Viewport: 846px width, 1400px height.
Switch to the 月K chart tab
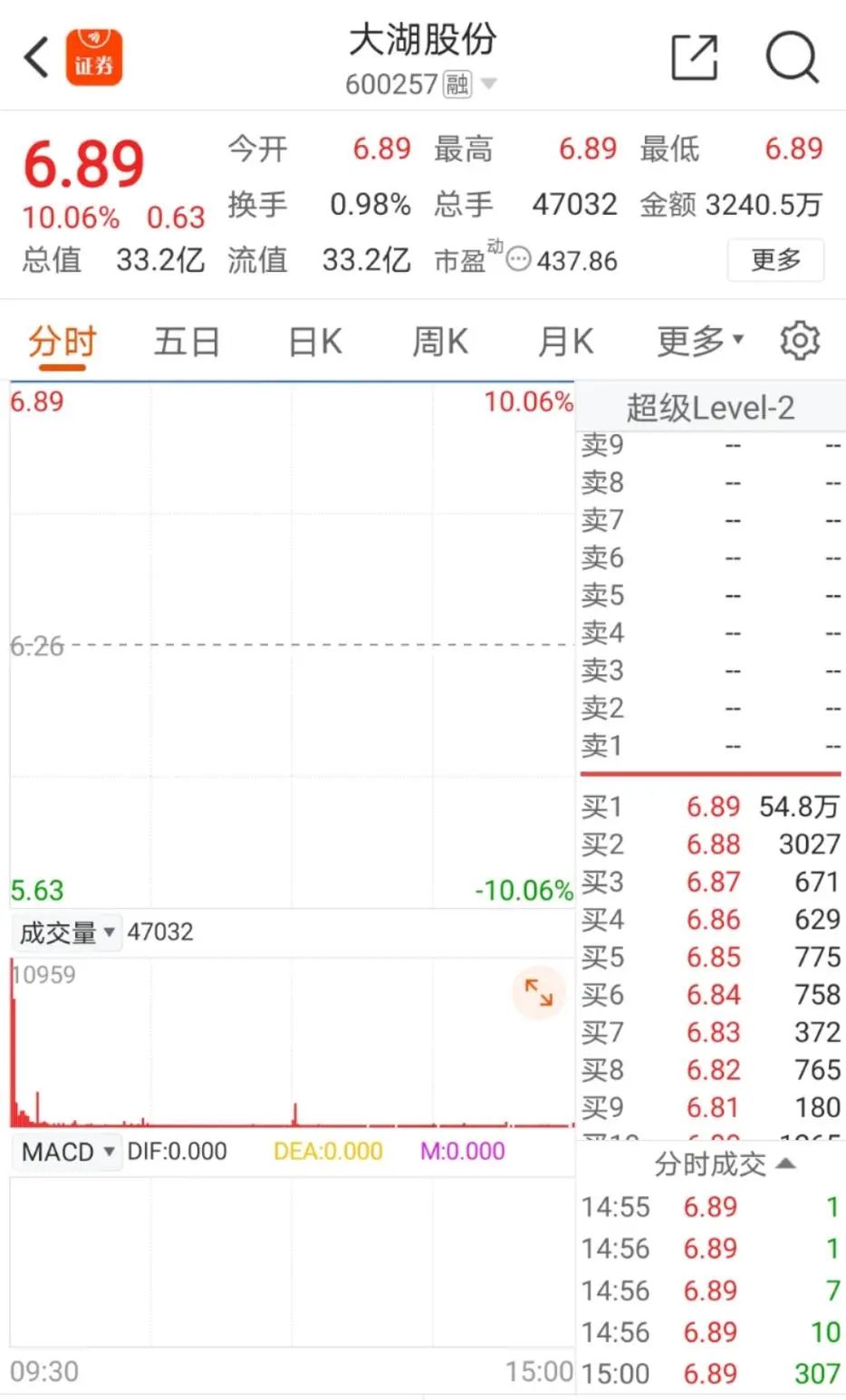click(566, 343)
